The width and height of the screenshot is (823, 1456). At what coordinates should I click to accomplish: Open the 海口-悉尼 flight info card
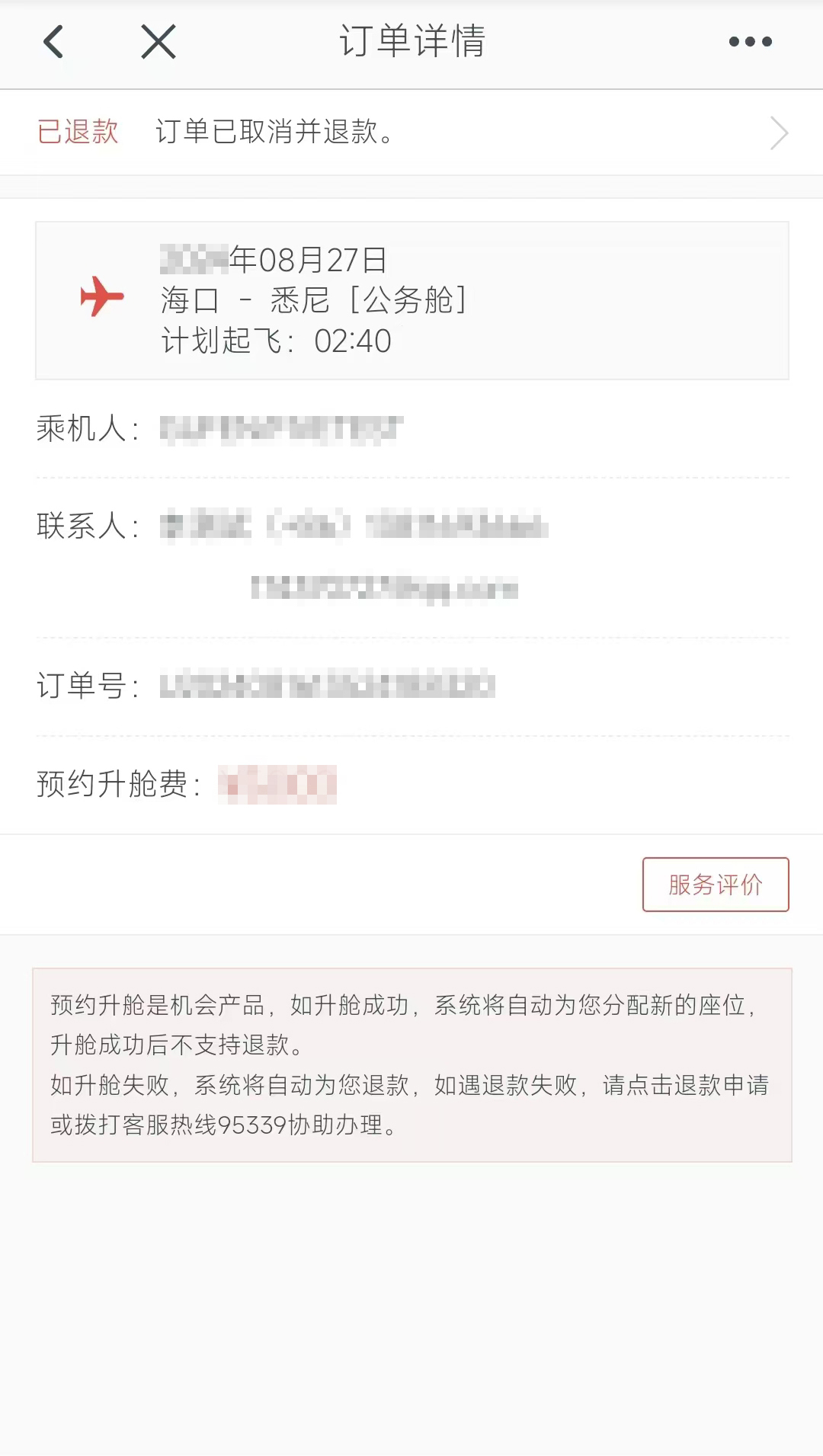coord(411,300)
